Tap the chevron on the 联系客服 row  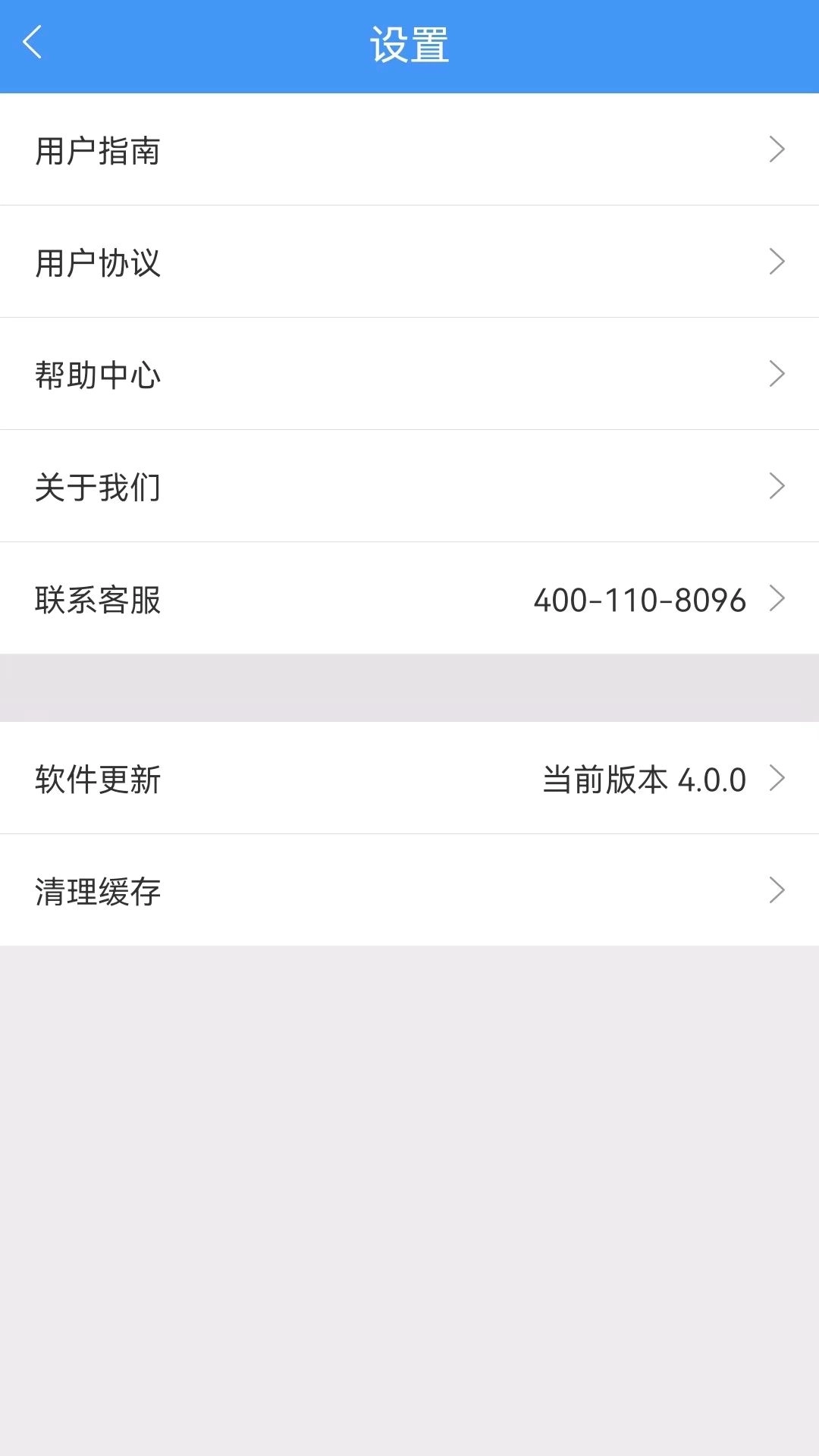(778, 599)
